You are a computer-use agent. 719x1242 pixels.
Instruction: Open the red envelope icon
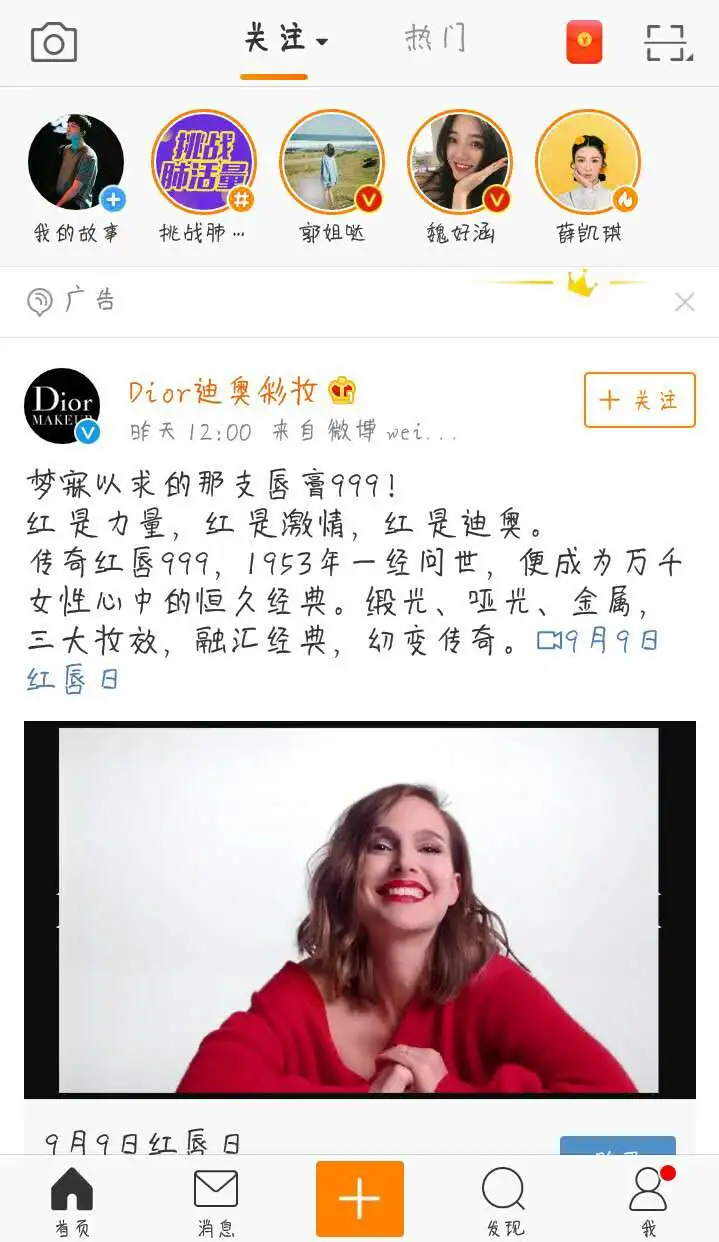pos(584,43)
